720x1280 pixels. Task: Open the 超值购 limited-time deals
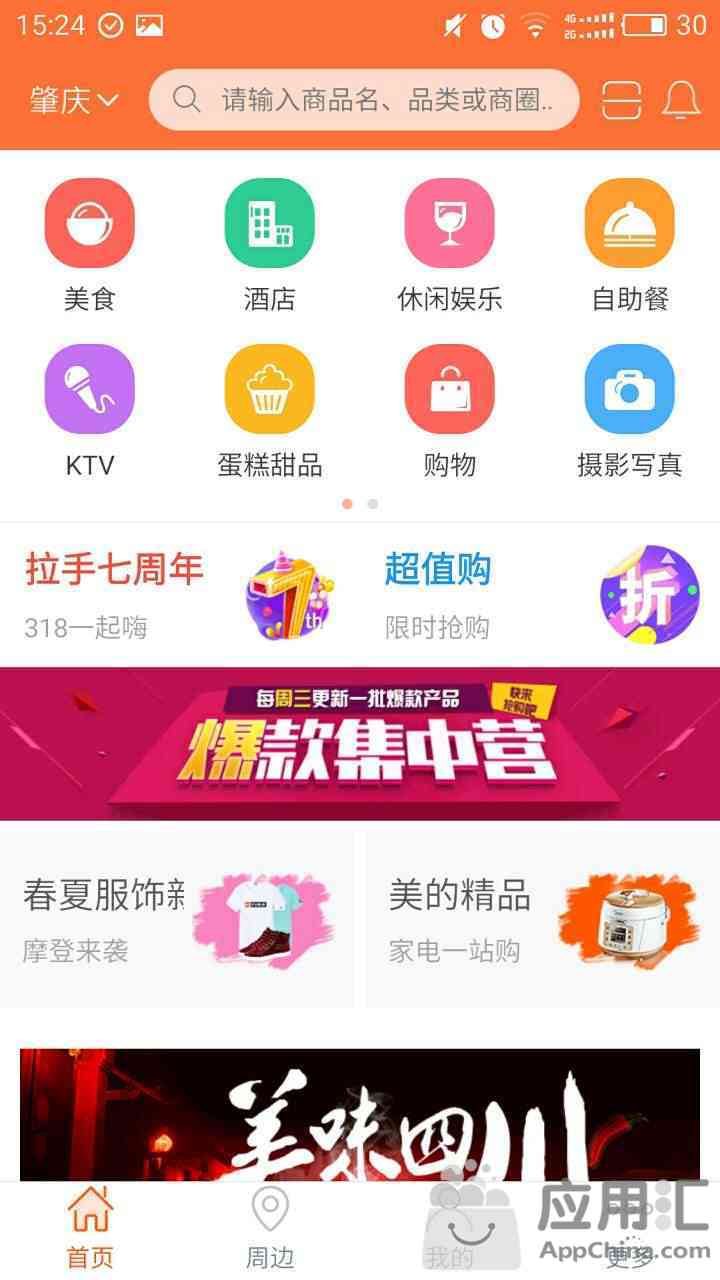point(540,595)
